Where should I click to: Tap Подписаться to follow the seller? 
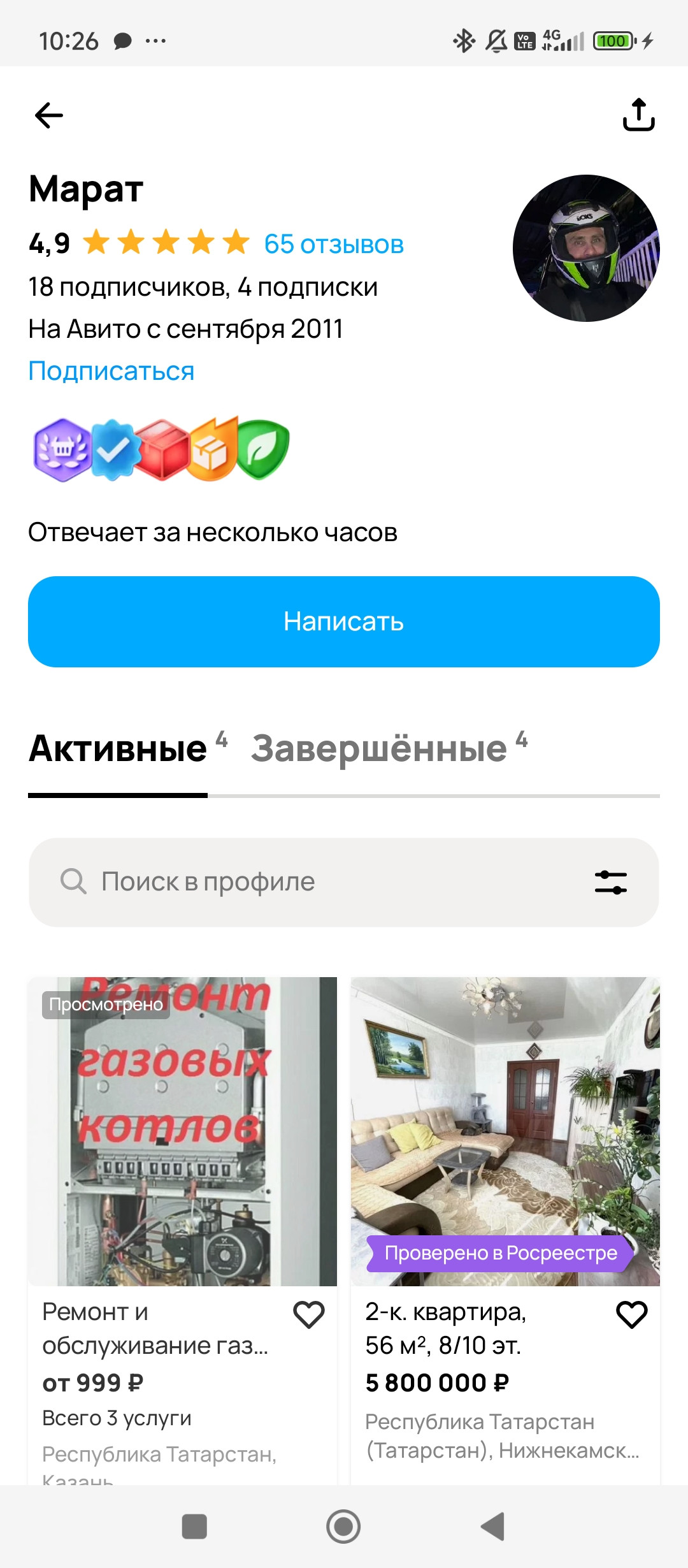click(111, 371)
